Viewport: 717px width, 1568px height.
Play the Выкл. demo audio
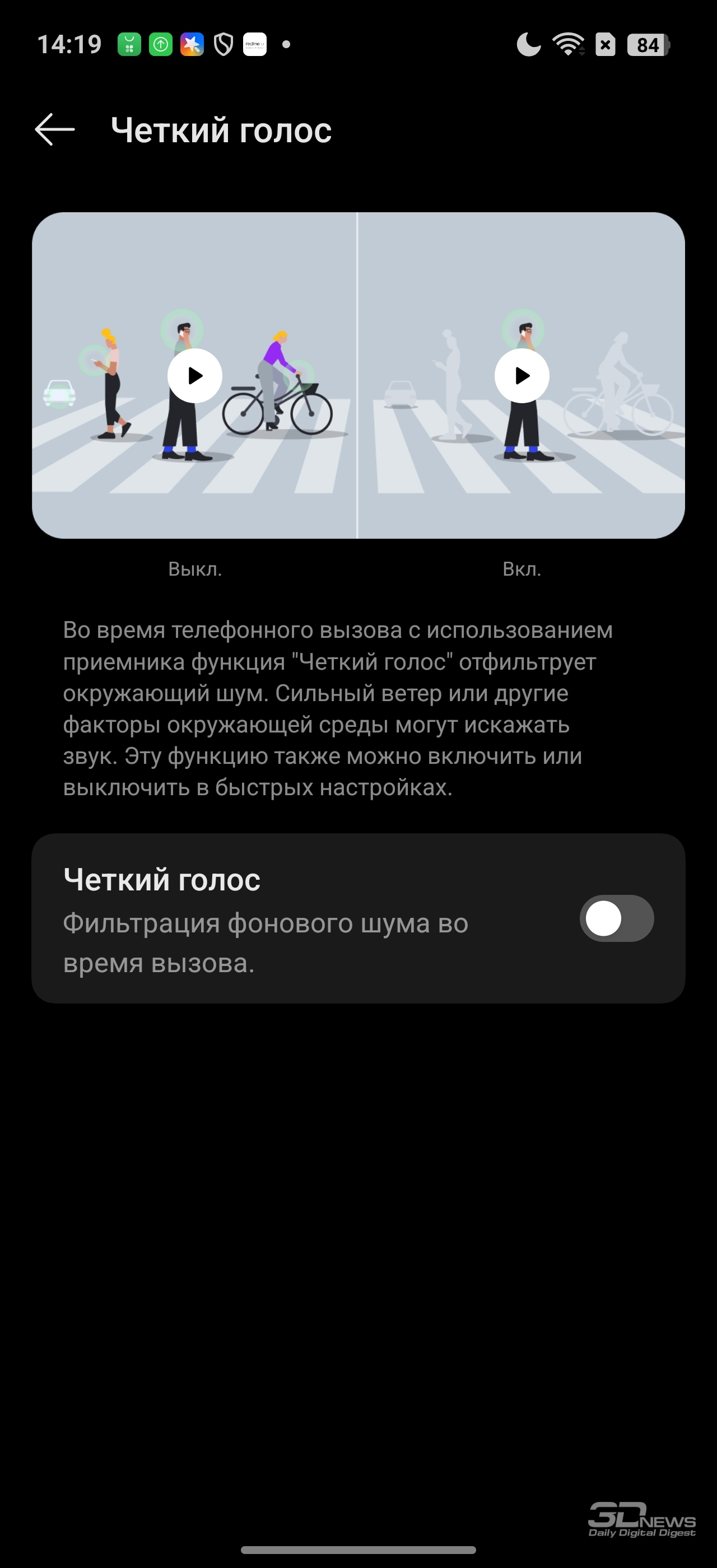[195, 376]
